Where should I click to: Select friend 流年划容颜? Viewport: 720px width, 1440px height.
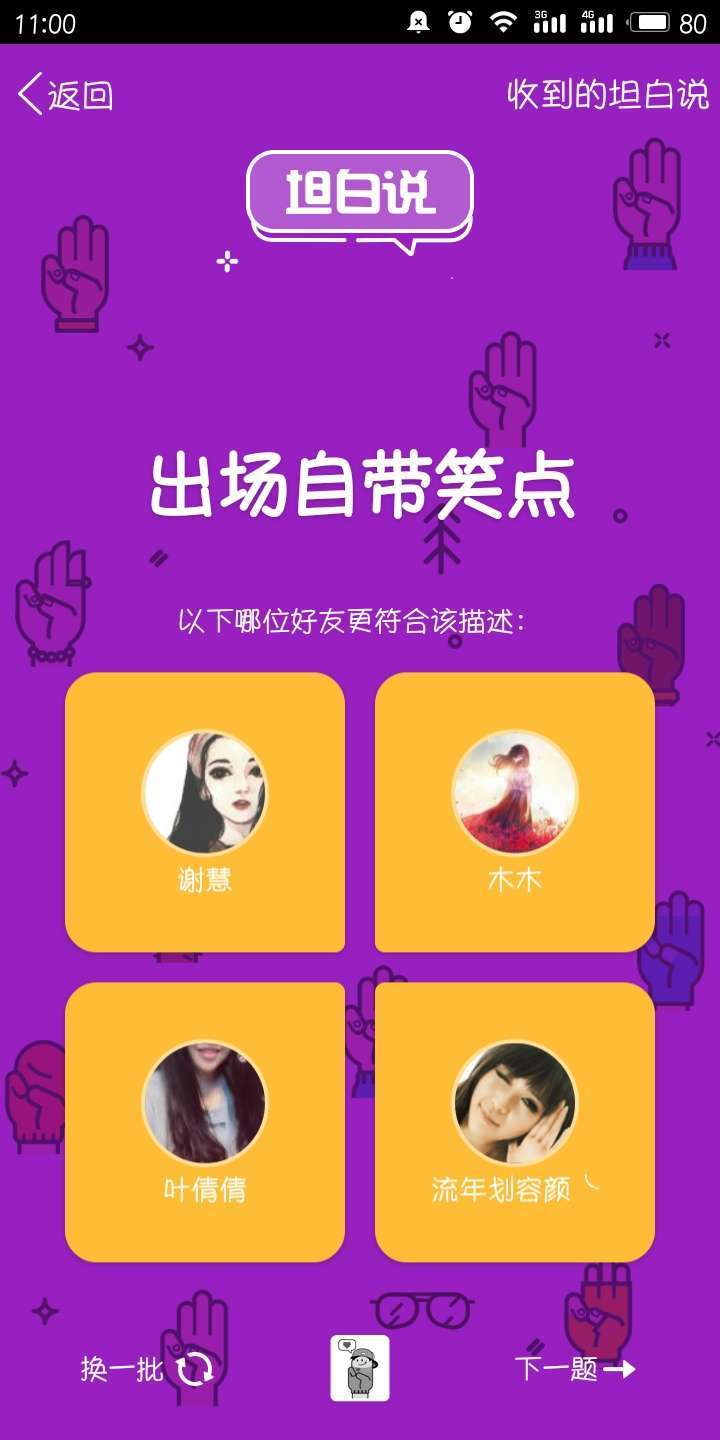pos(515,1122)
